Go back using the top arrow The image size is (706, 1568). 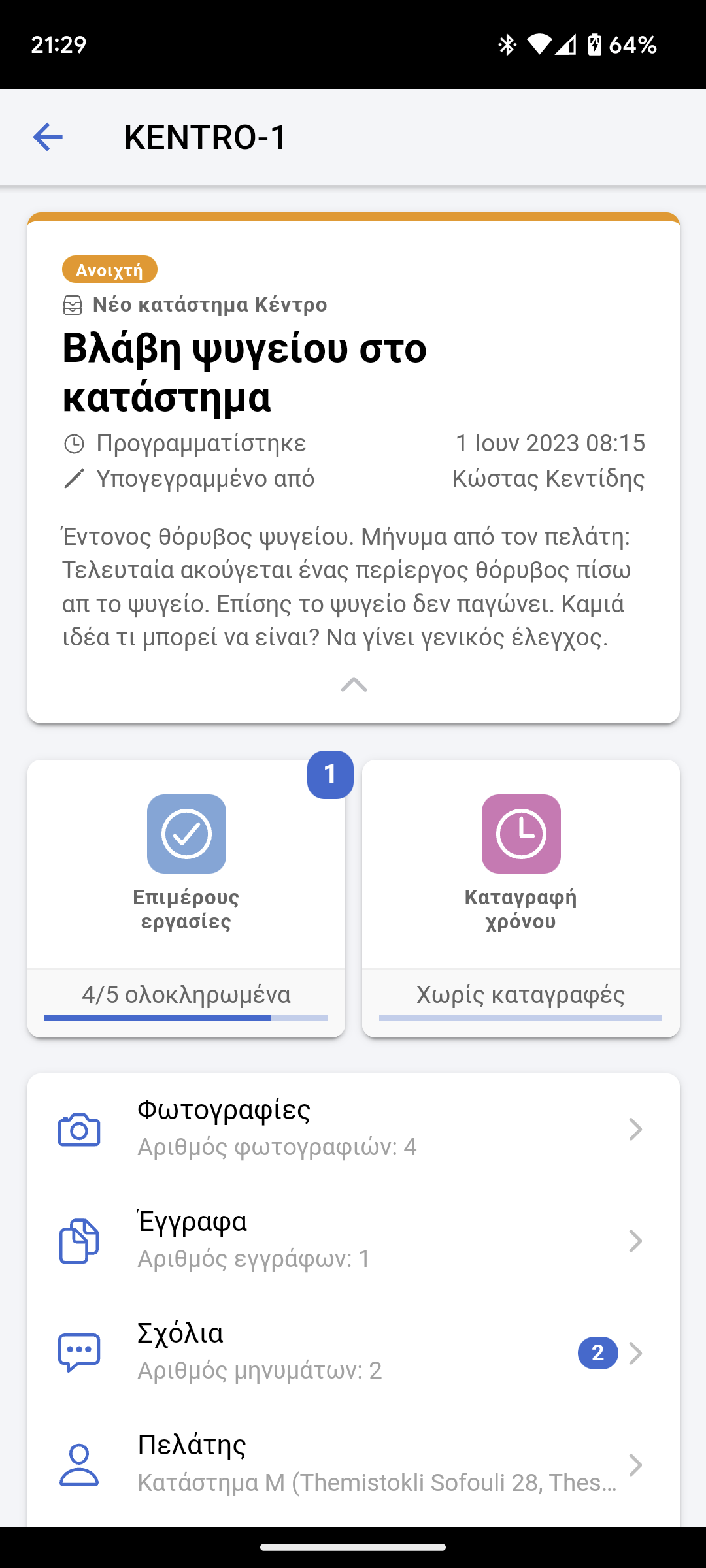pyautogui.click(x=48, y=137)
